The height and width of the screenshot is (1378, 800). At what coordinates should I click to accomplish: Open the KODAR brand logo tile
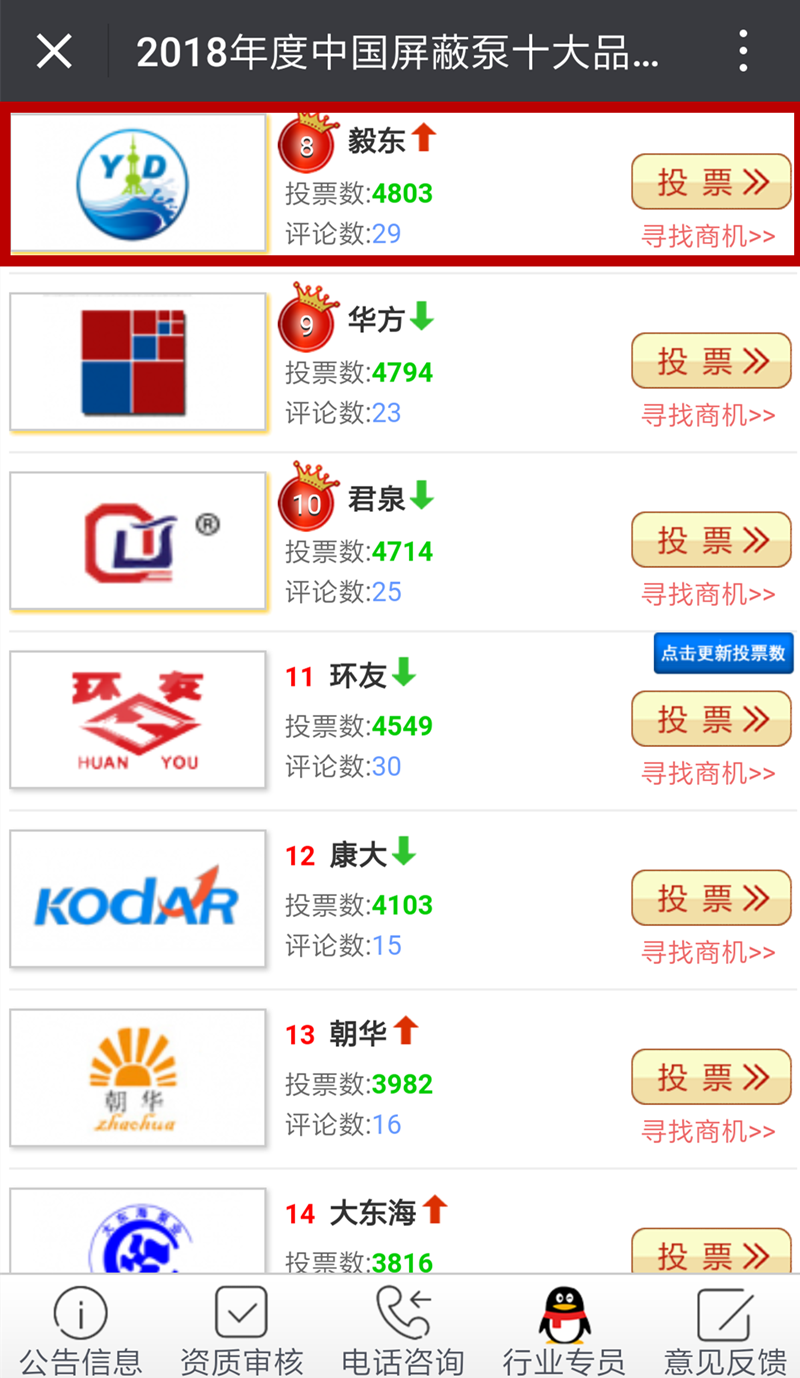[138, 899]
